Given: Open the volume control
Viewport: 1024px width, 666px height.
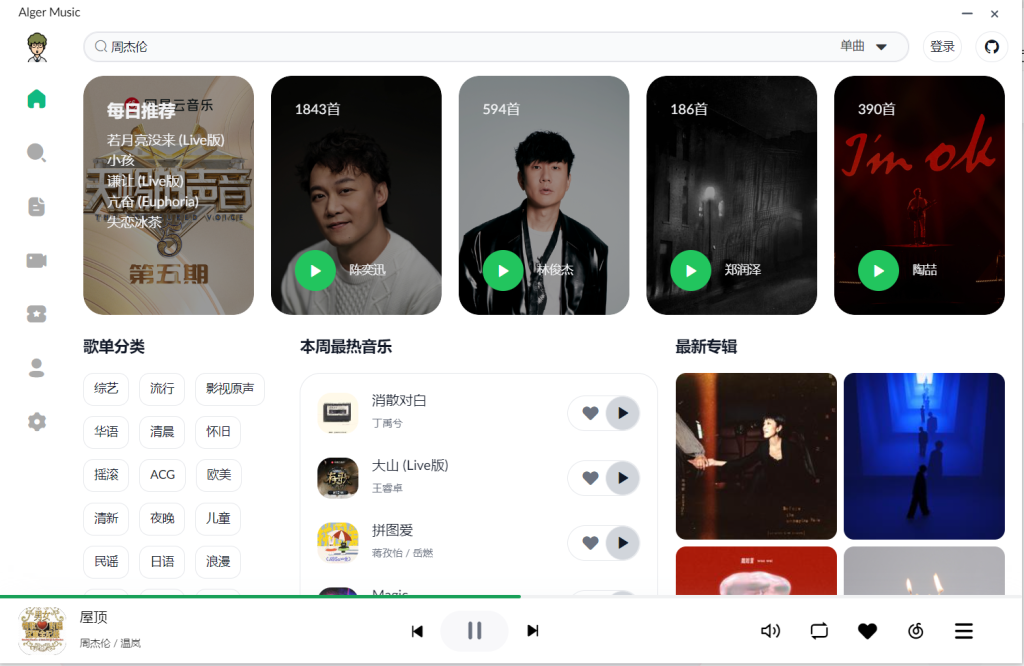Looking at the screenshot, I should [x=770, y=630].
